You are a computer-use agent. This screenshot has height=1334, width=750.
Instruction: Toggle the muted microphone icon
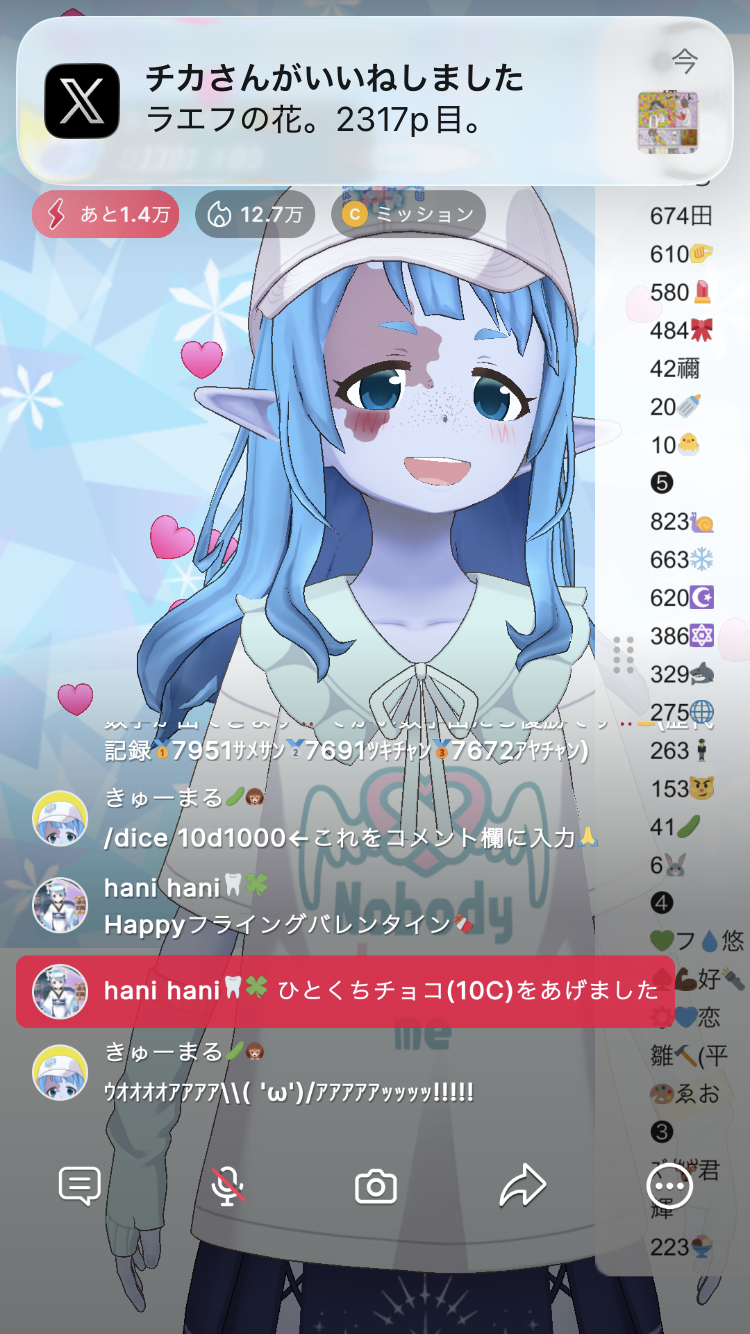coord(228,1187)
